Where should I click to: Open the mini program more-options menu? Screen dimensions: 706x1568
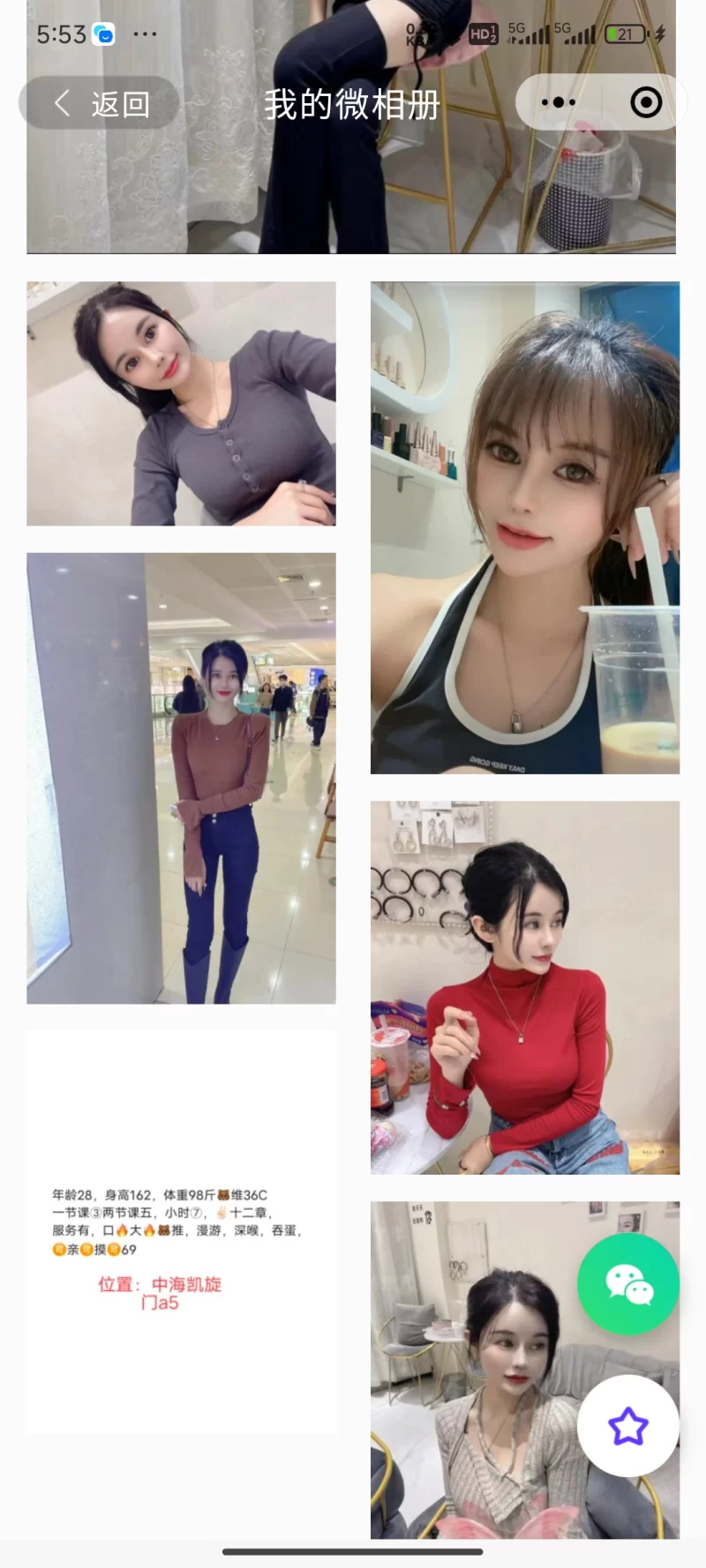coord(558,103)
